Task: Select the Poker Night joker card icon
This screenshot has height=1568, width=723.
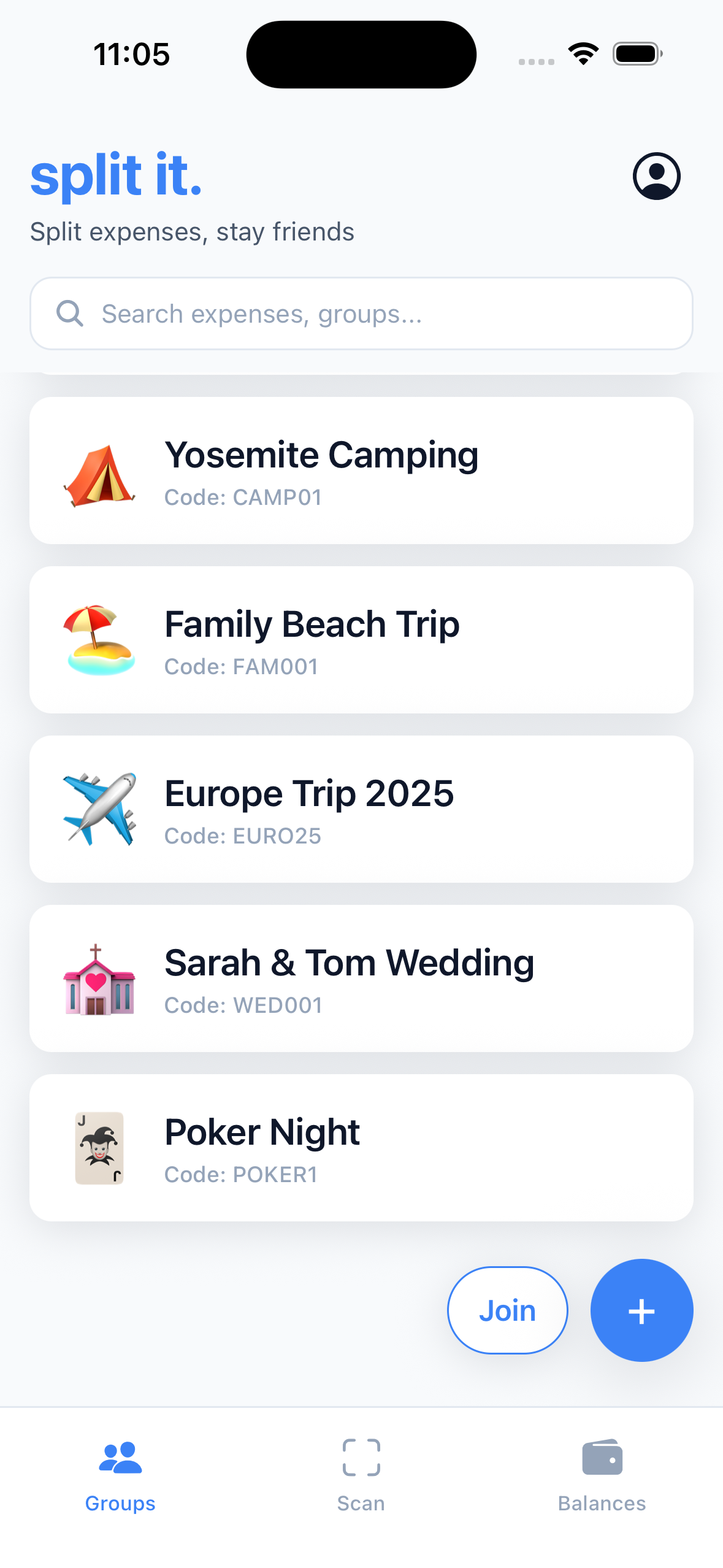Action: tap(100, 1148)
